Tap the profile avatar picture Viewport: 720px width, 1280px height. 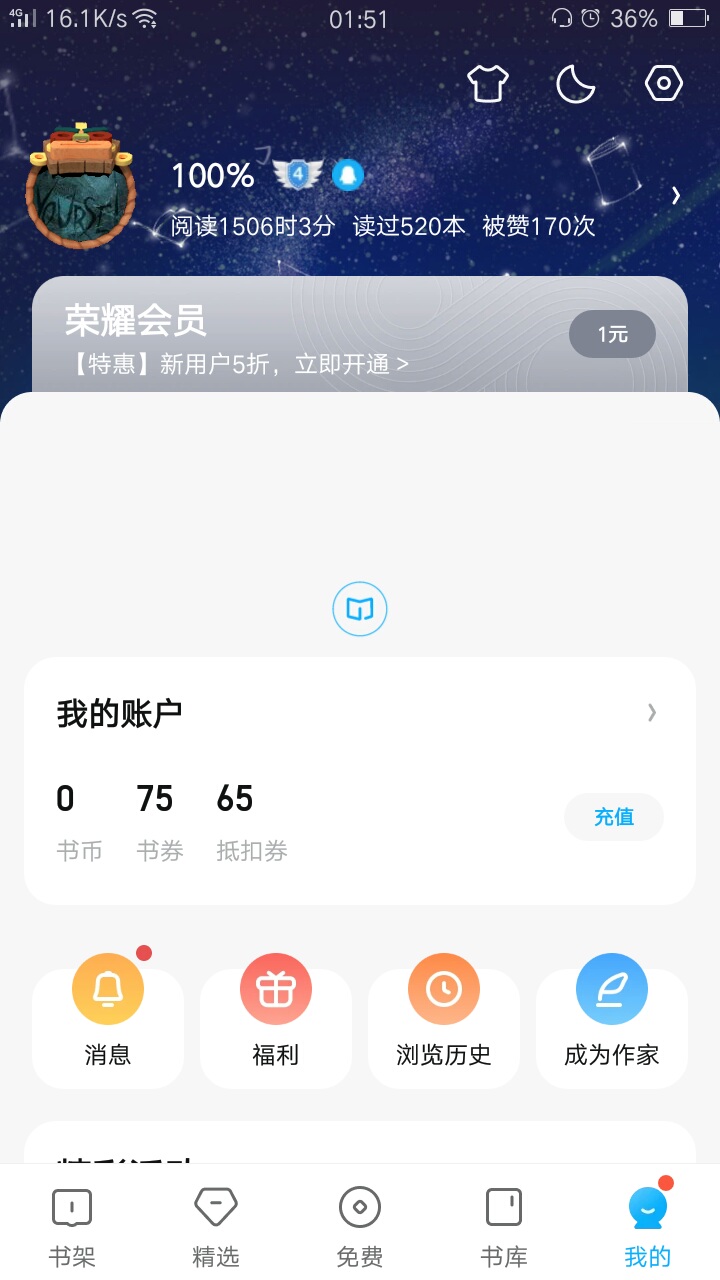(x=80, y=190)
